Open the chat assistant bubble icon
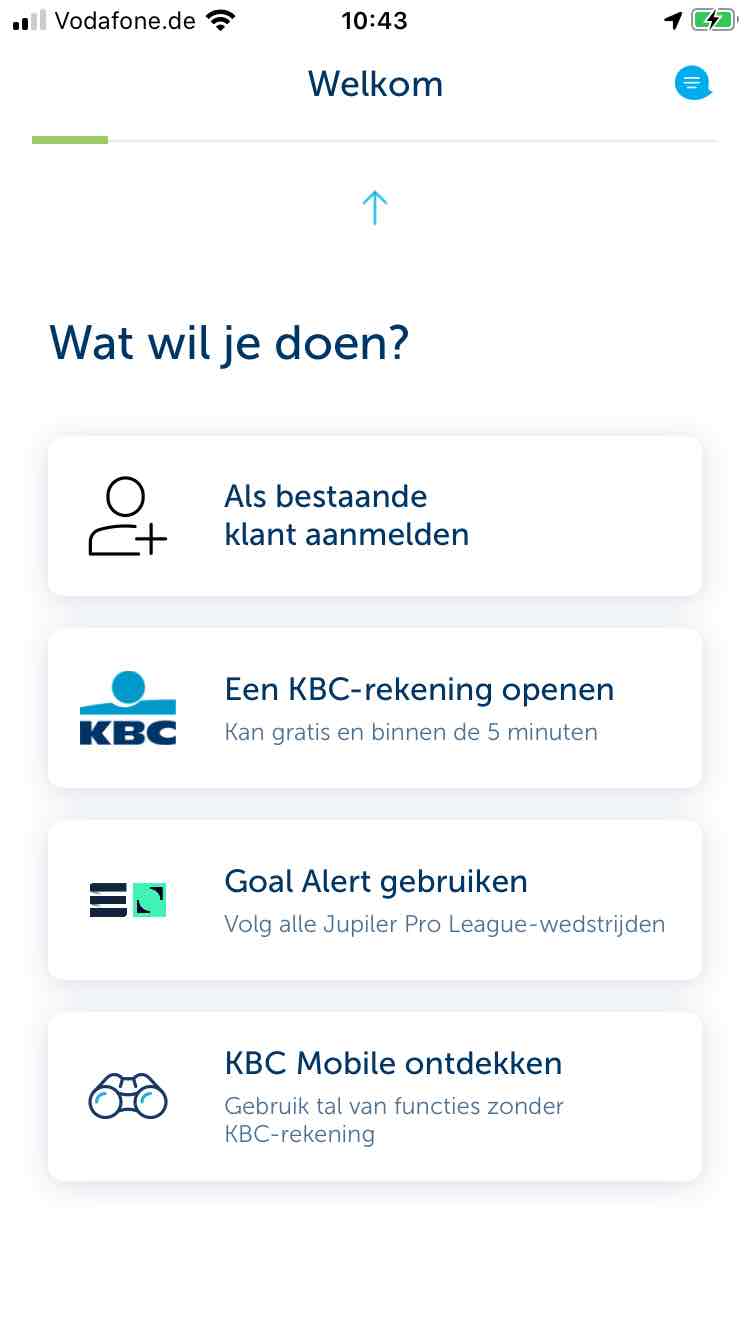750x1334 pixels. pos(693,83)
